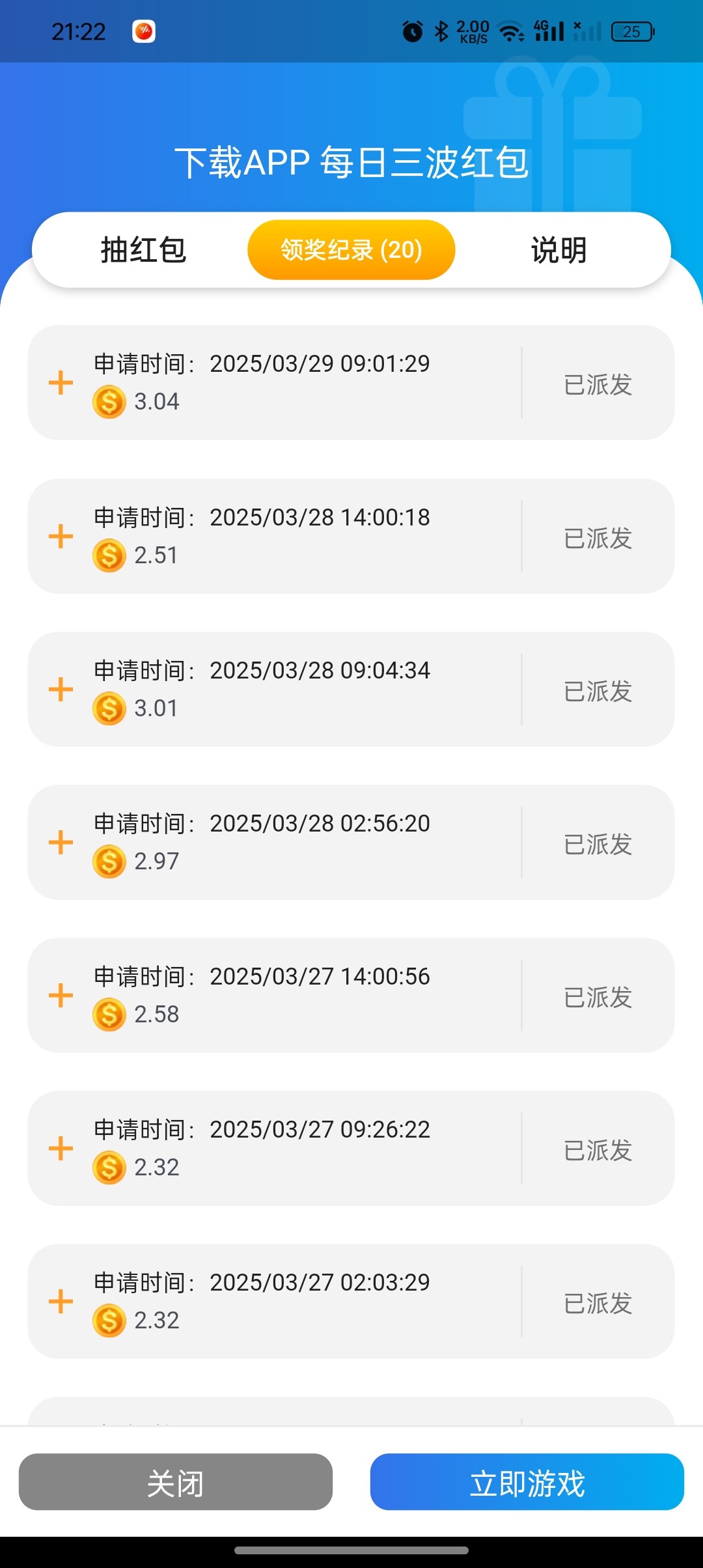Open the 说明 tab
The image size is (703, 1568).
click(x=558, y=250)
